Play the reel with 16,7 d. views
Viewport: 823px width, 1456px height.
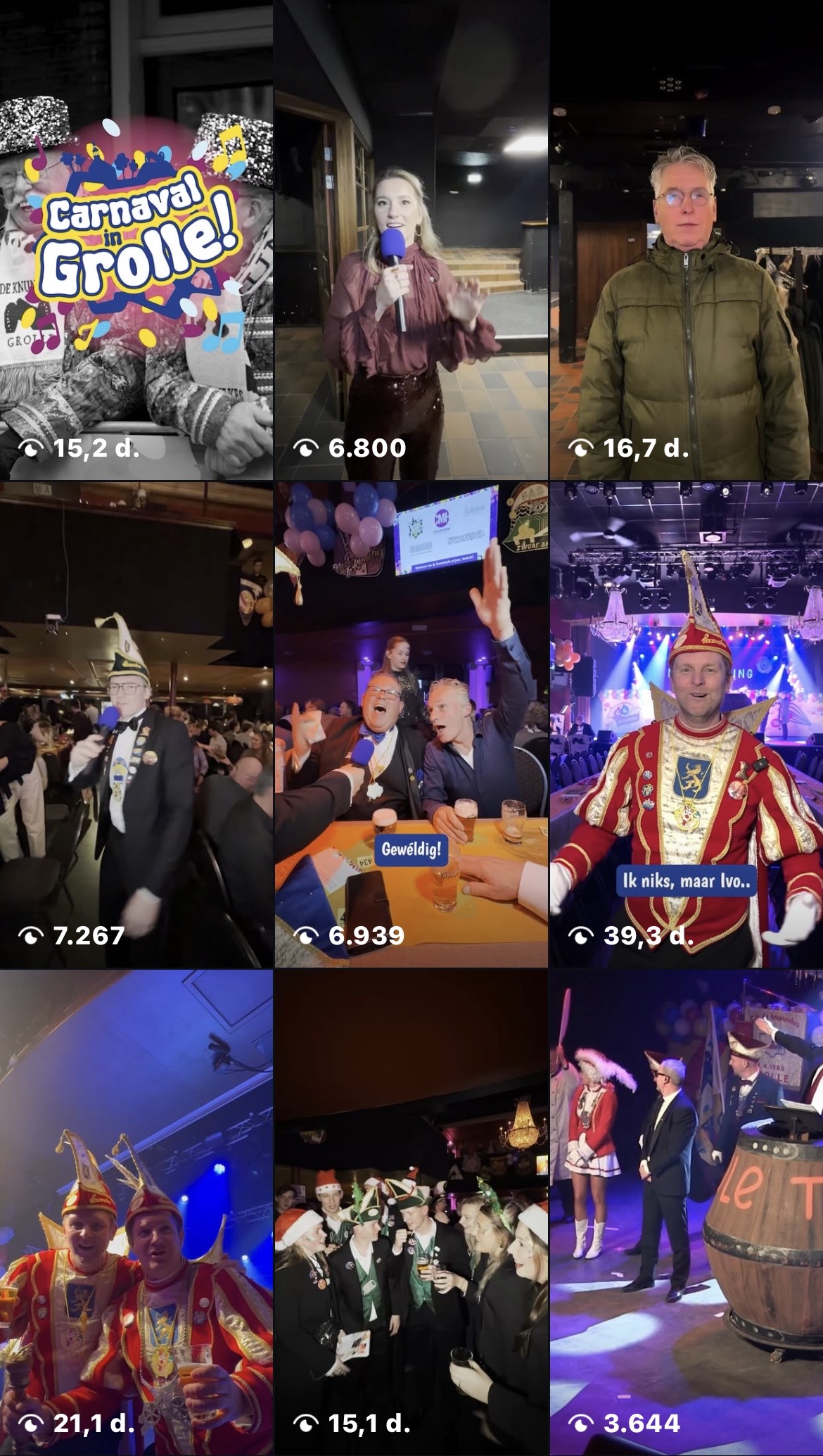687,239
